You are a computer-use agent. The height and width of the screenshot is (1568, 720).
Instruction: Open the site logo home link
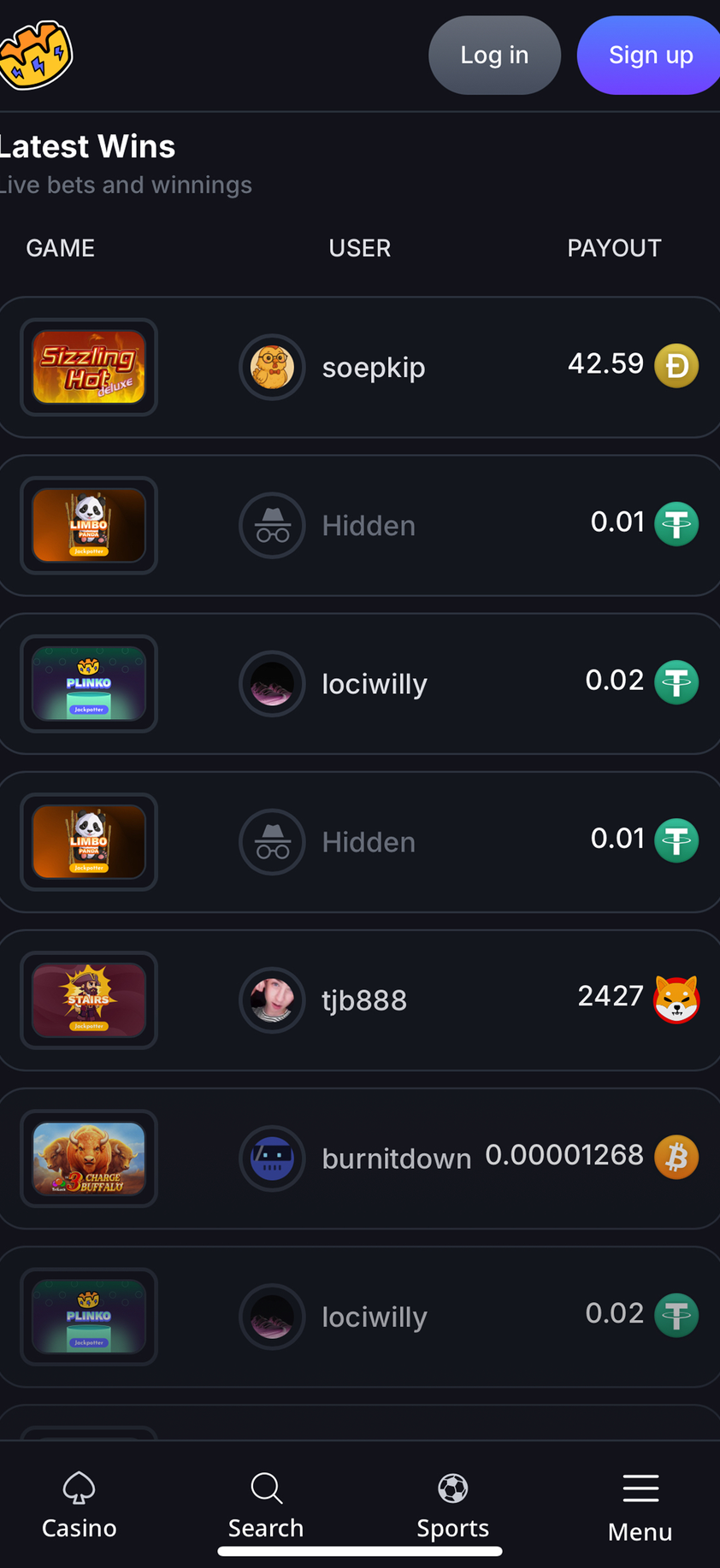[x=36, y=56]
